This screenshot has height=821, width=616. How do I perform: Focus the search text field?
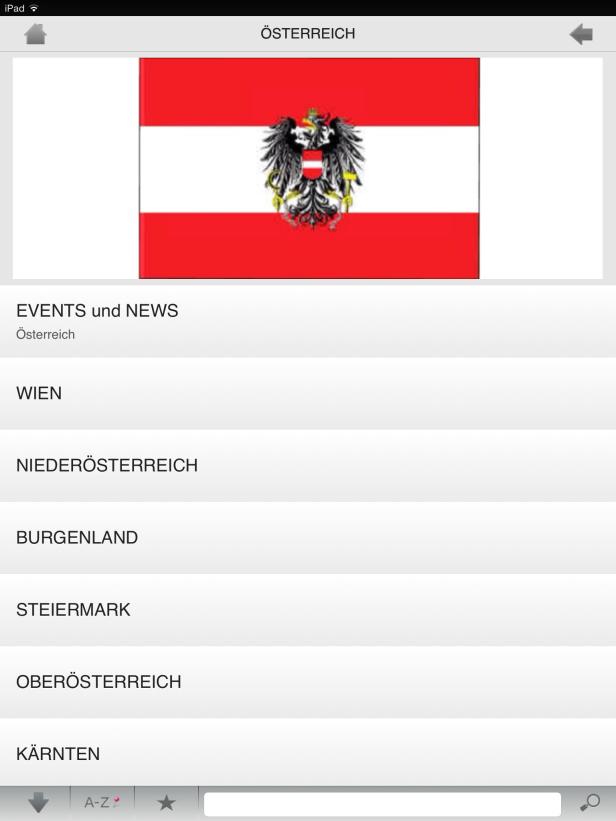[382, 803]
